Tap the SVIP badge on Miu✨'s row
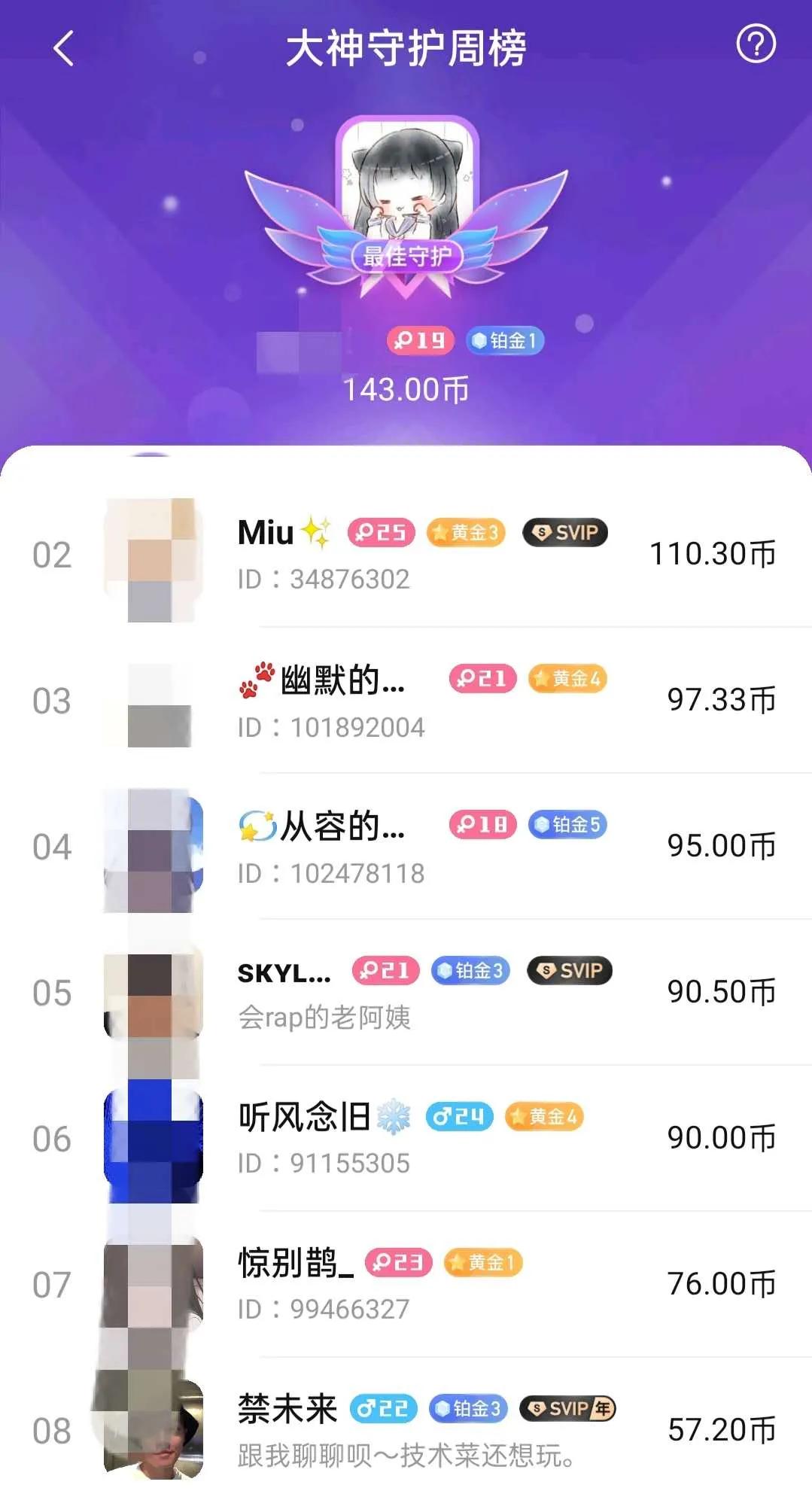Image resolution: width=812 pixels, height=1494 pixels. (x=565, y=532)
